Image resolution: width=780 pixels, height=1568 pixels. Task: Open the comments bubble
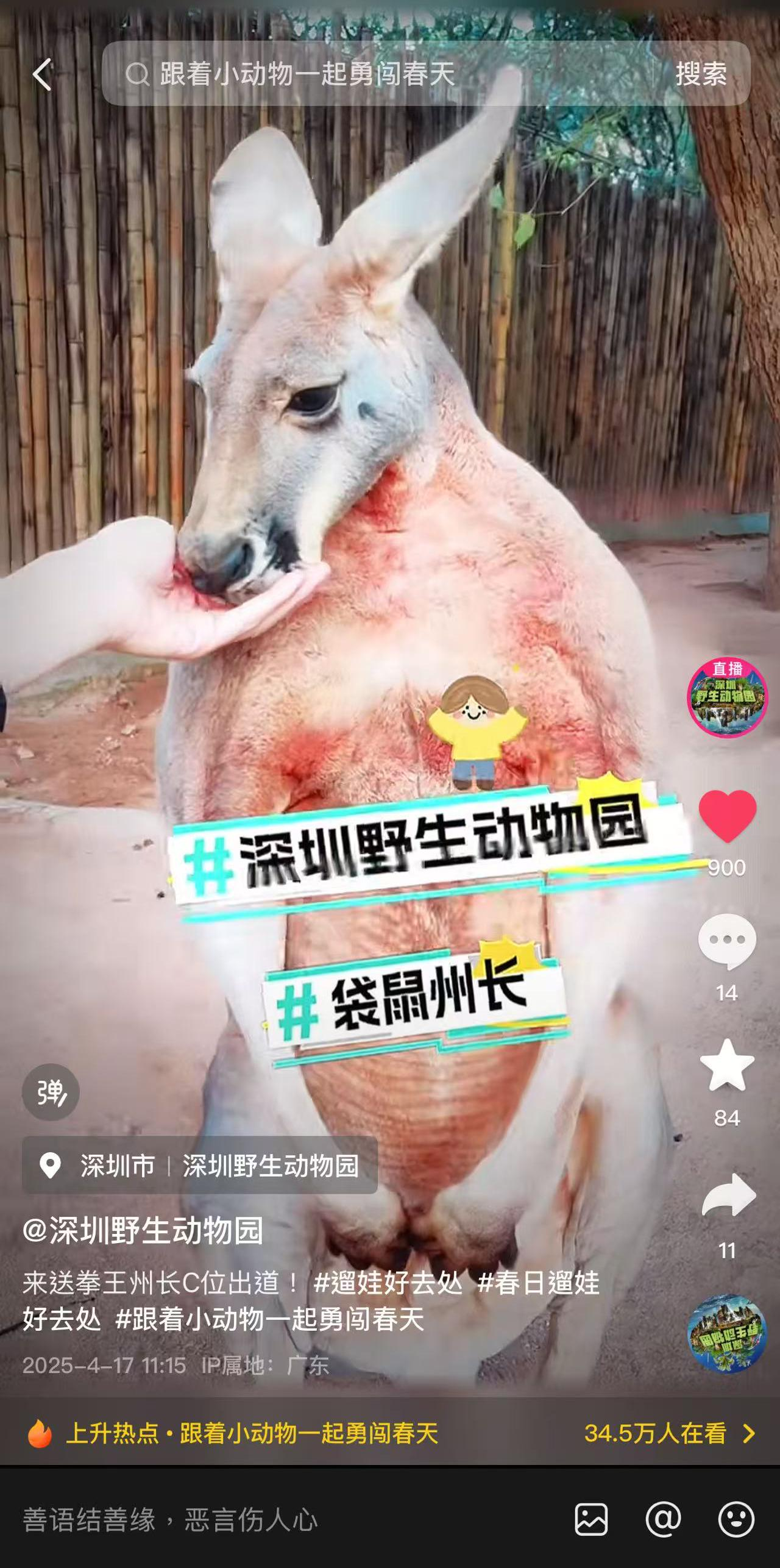[x=727, y=942]
